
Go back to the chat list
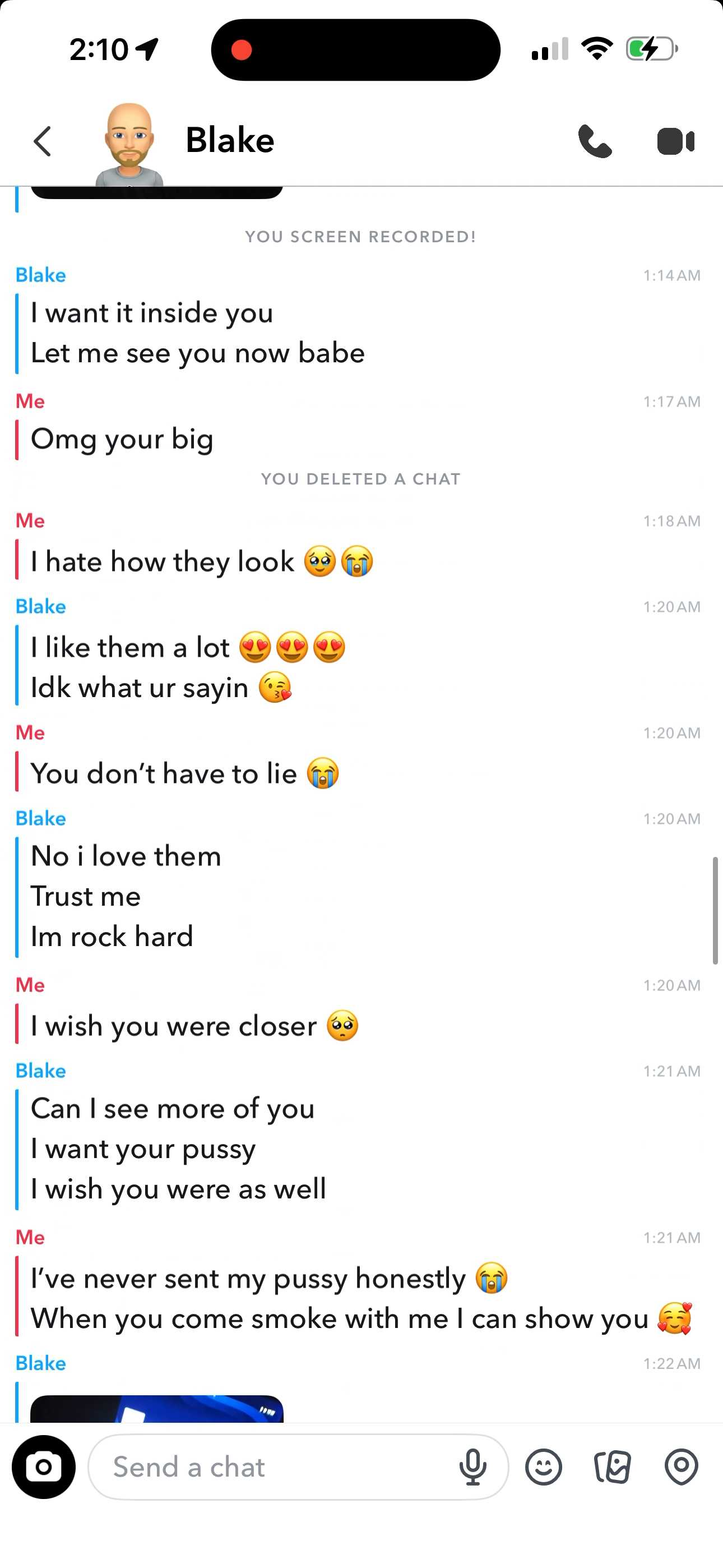(x=42, y=141)
